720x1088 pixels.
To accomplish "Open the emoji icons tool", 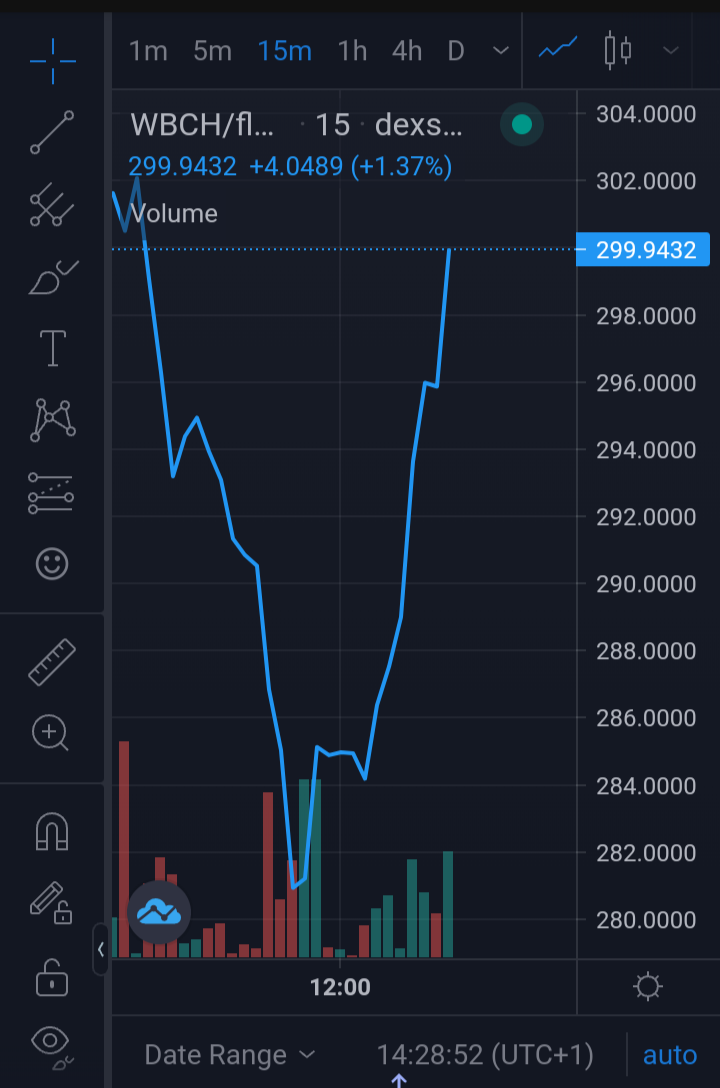I will pos(52,563).
